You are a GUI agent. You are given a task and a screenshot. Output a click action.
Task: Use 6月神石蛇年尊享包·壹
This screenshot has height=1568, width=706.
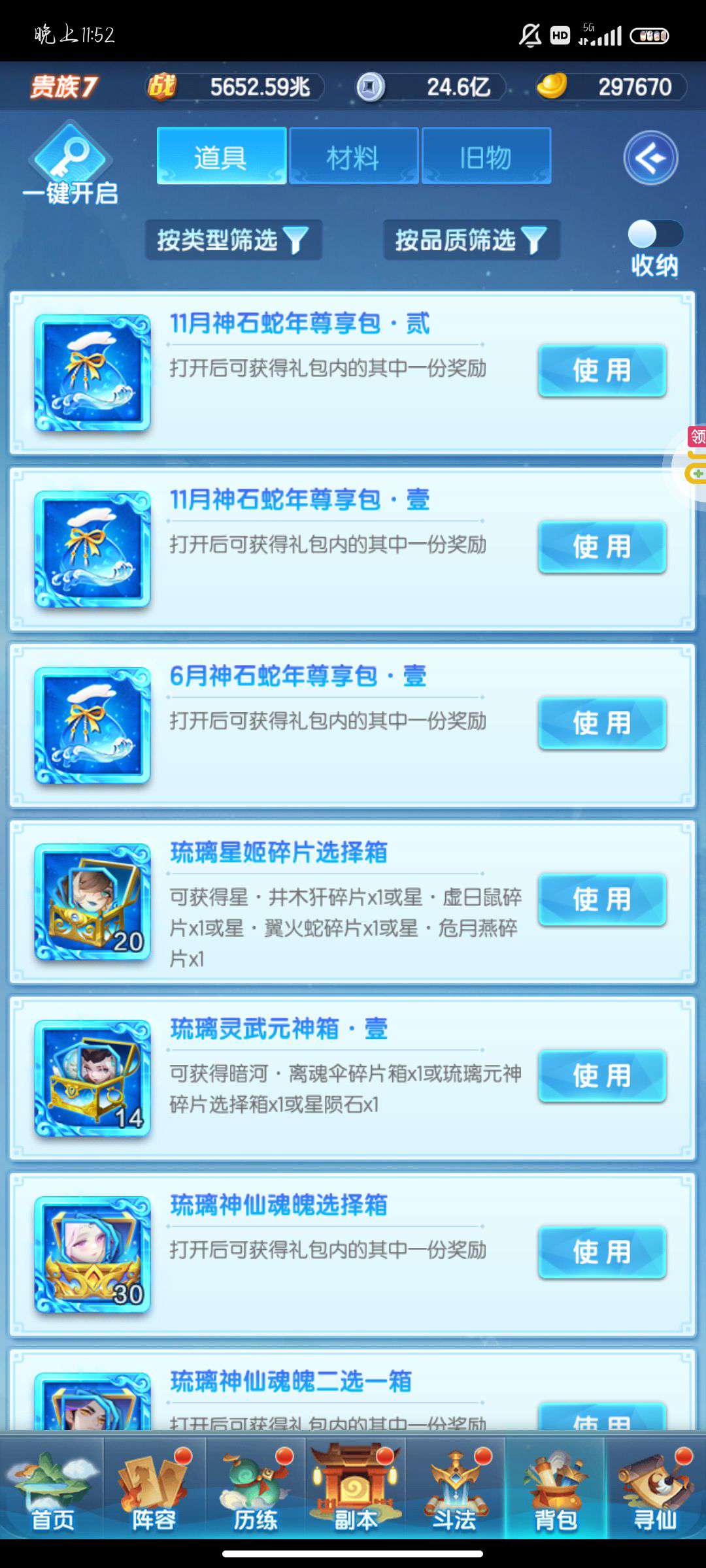pos(602,723)
